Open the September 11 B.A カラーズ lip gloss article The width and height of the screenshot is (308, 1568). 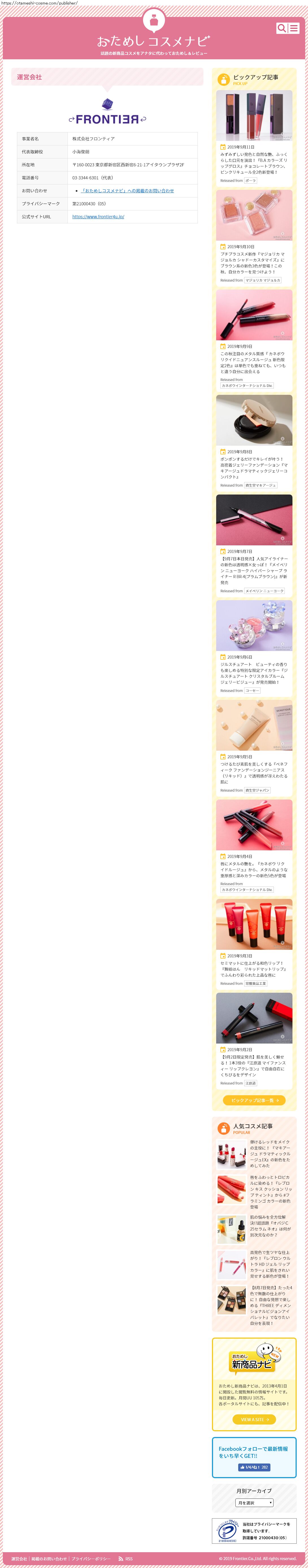(253, 163)
